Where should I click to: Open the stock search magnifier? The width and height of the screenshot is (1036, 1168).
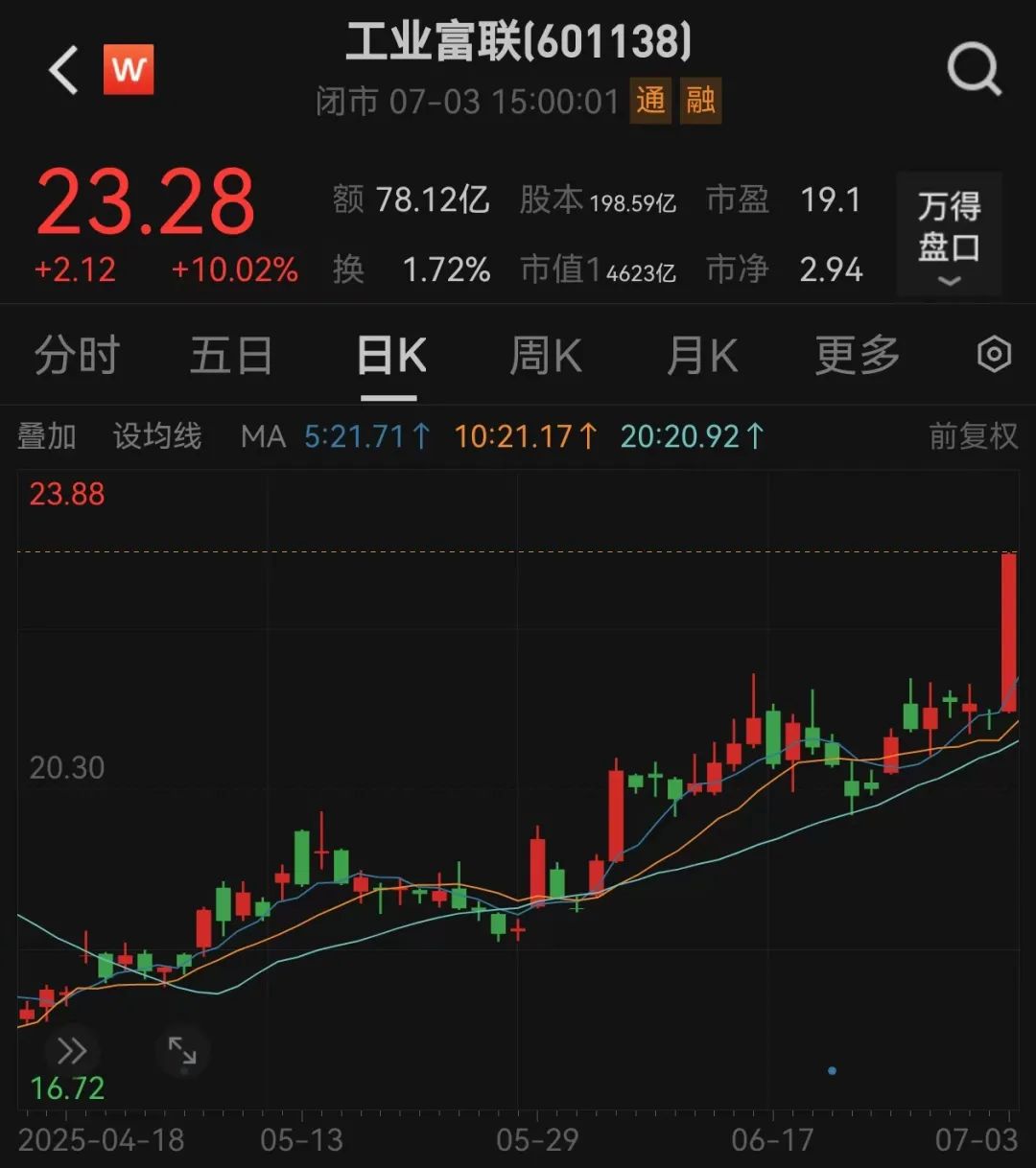pos(974,70)
